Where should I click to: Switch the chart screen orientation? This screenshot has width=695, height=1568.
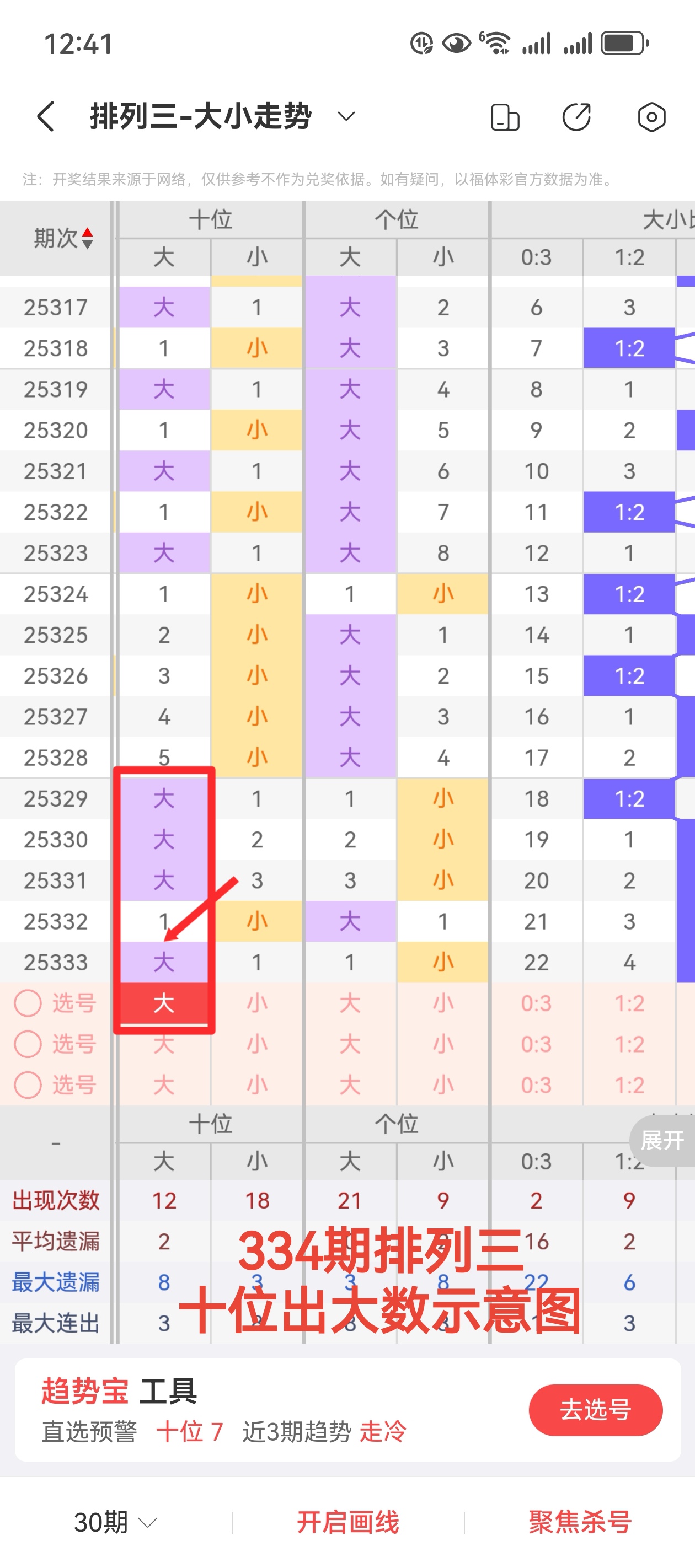pos(505,117)
